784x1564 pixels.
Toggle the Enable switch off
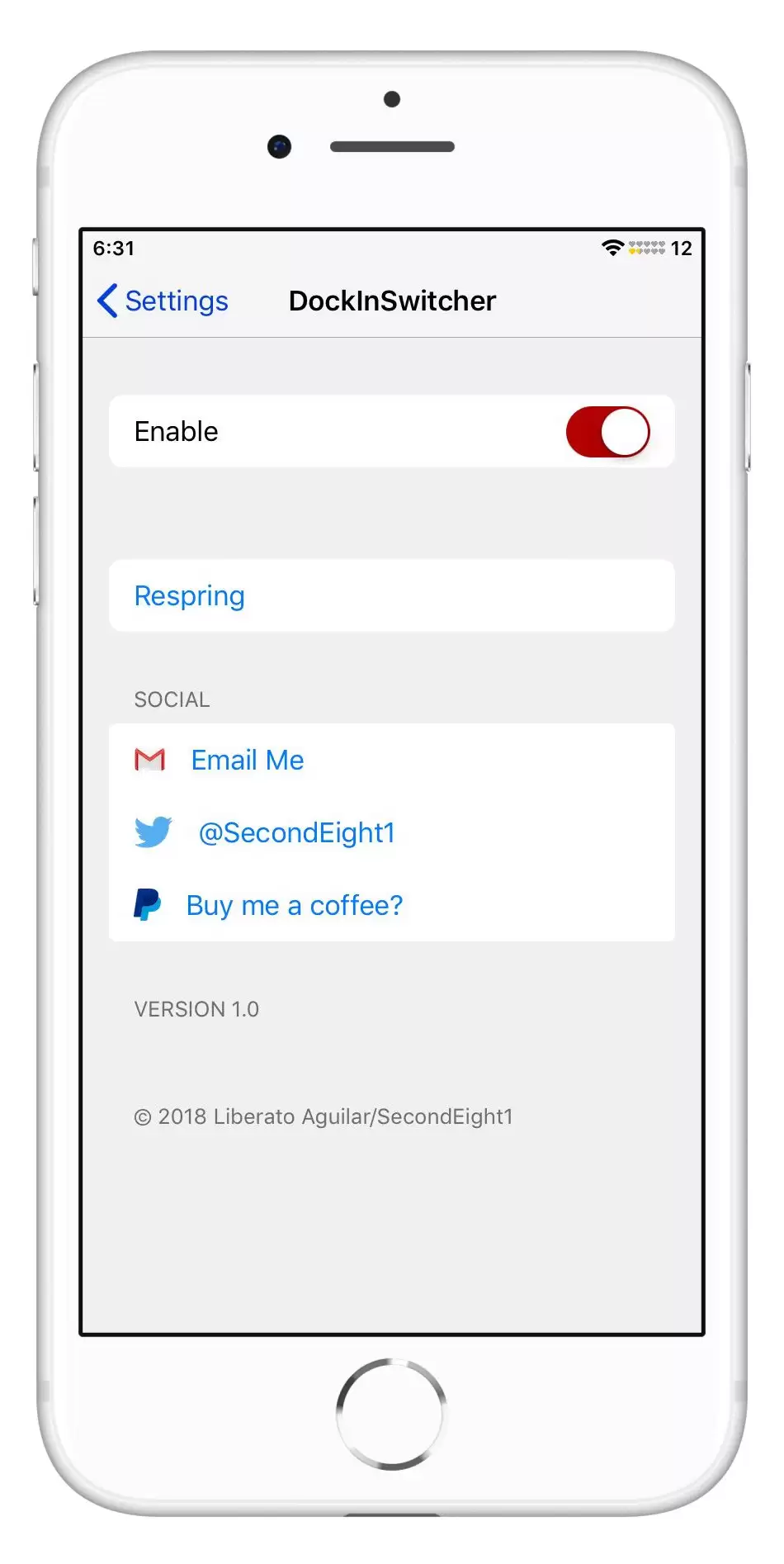click(607, 432)
